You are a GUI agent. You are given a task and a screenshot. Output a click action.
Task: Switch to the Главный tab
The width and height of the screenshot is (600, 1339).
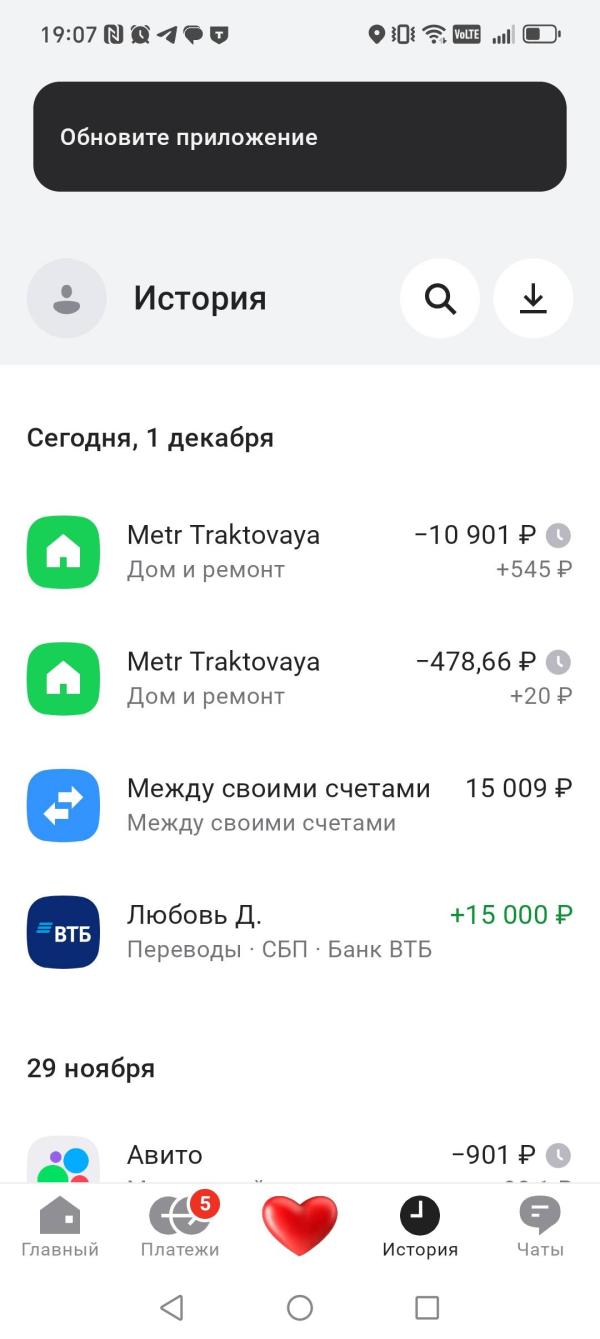[60, 1227]
